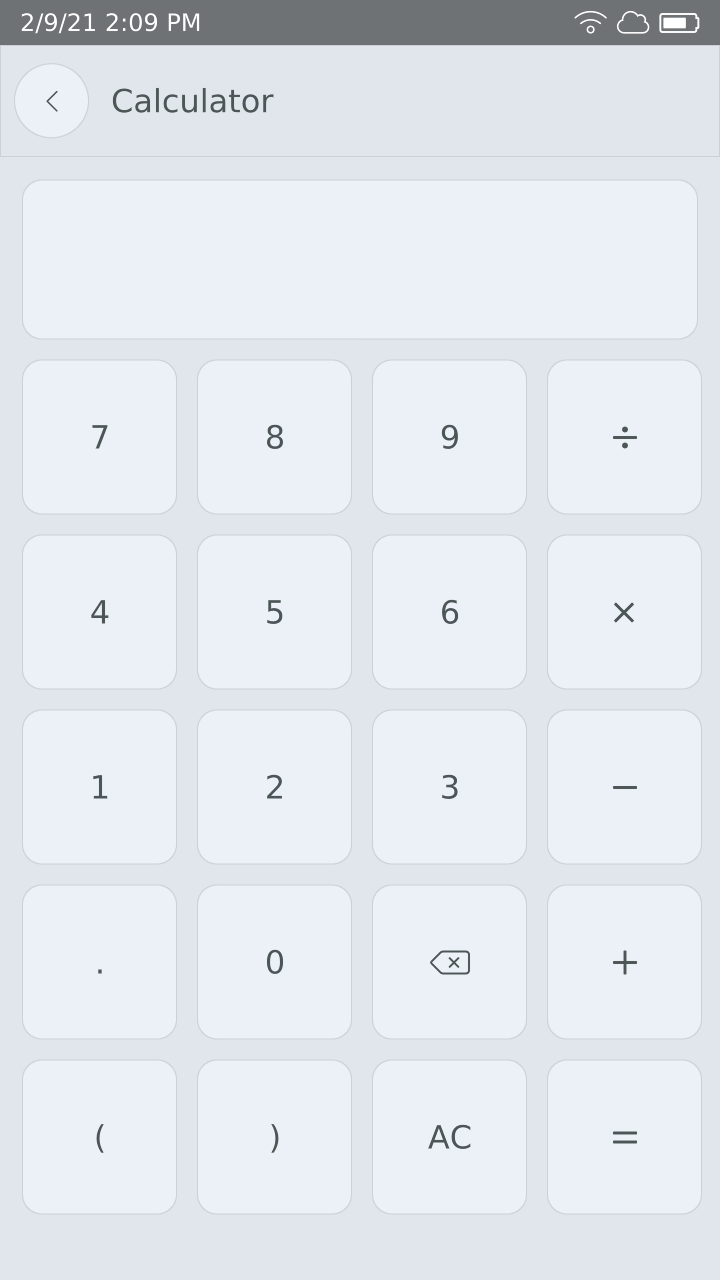Select the minus operator
This screenshot has height=1280, width=720.
point(624,787)
